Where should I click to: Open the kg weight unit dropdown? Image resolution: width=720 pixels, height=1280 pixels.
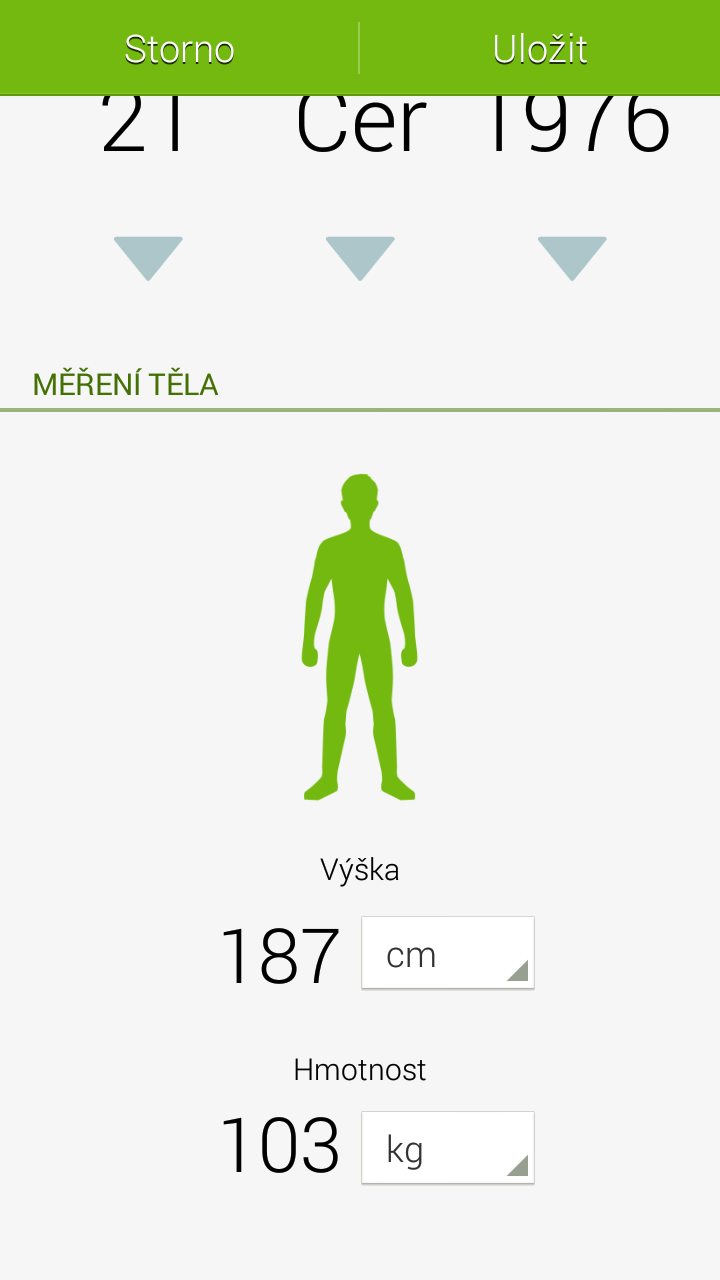[448, 1148]
